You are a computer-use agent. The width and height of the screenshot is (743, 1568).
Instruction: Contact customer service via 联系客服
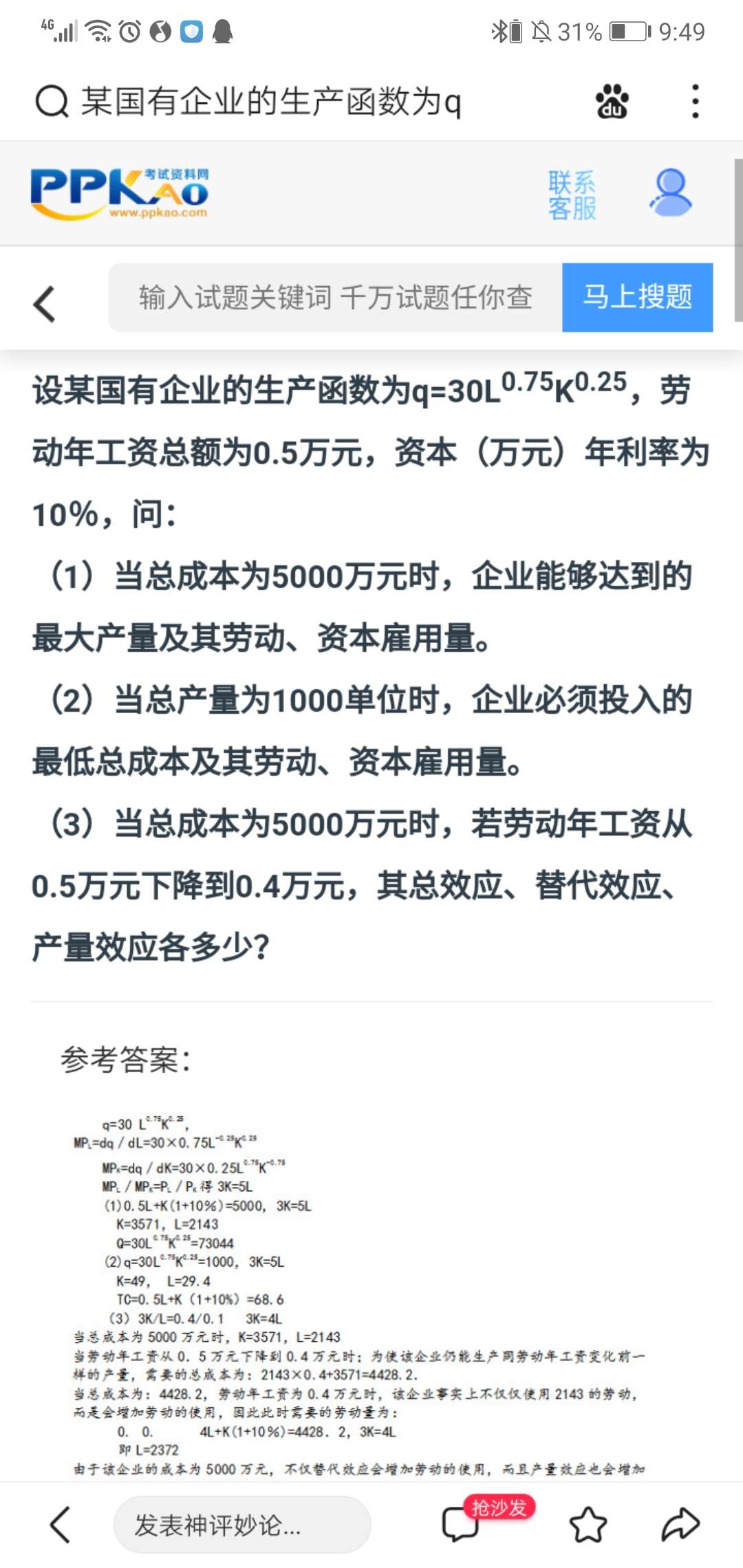572,195
